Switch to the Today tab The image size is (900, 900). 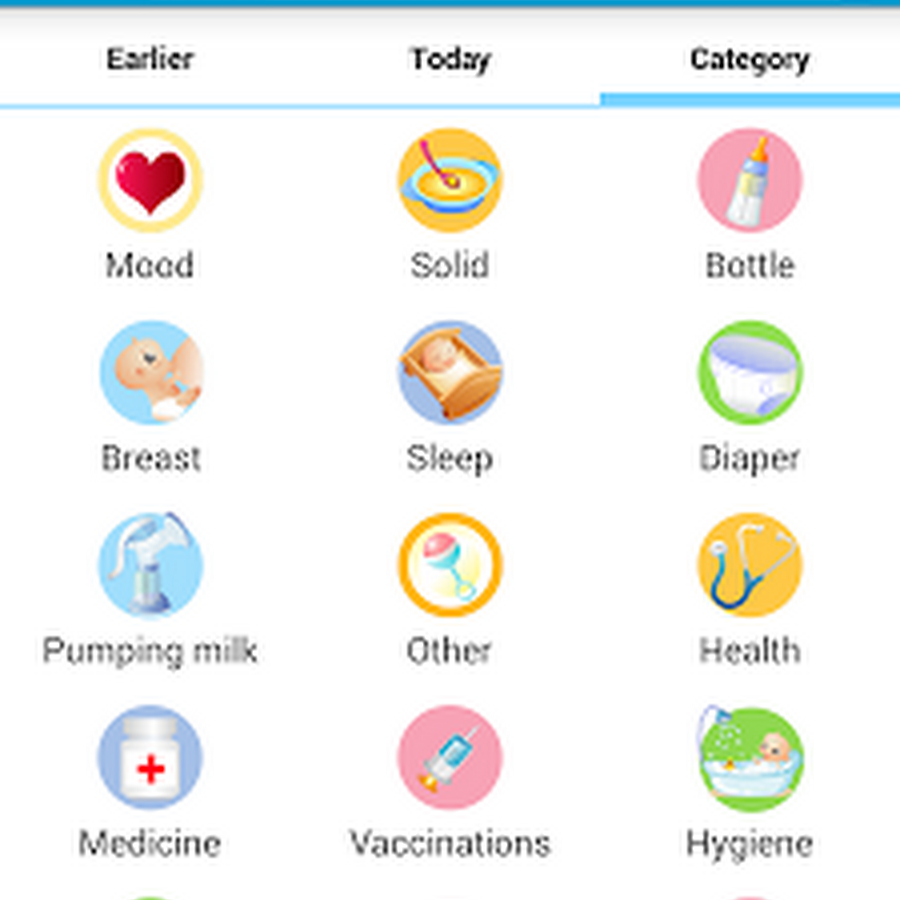[x=450, y=60]
